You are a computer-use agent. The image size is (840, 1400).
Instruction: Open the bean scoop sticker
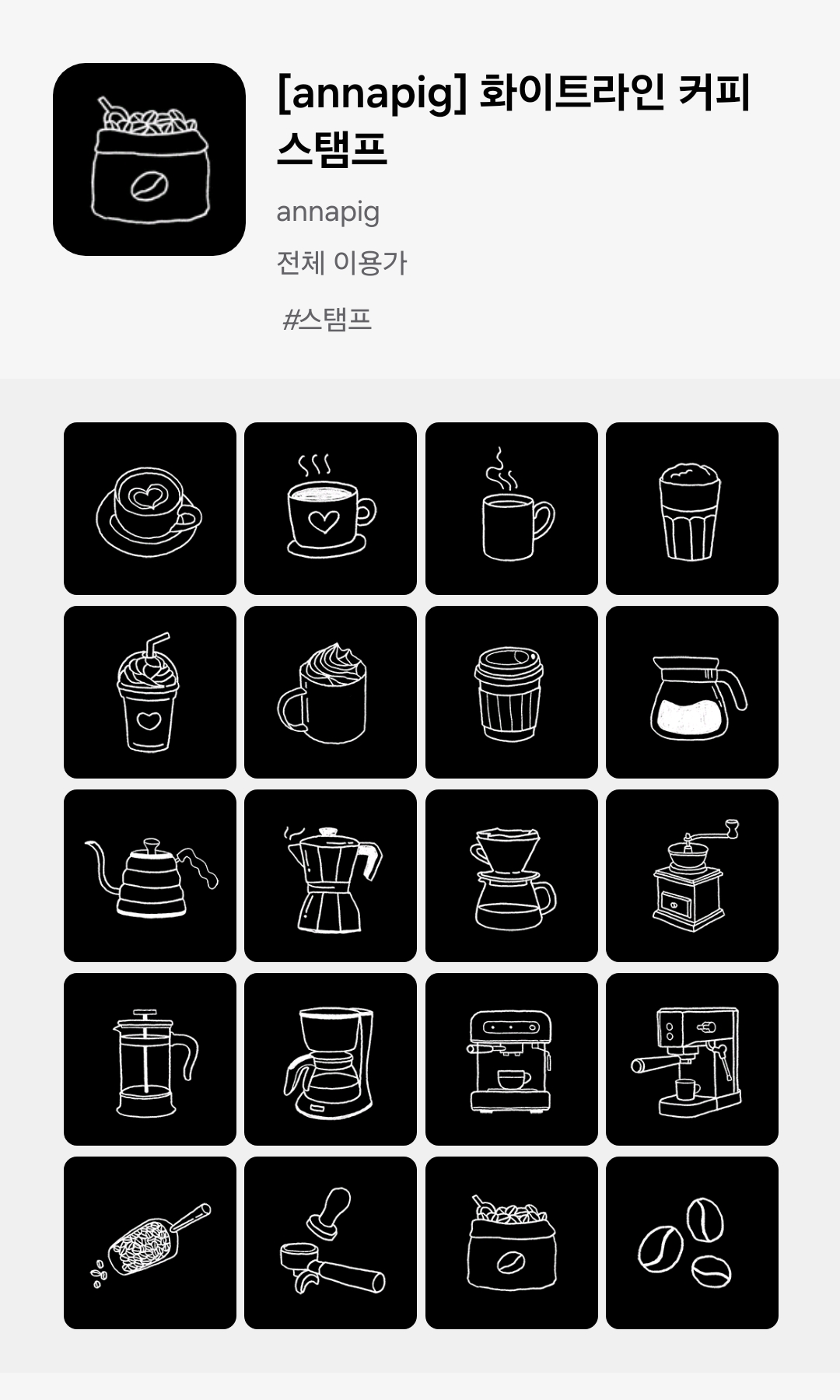150,1243
